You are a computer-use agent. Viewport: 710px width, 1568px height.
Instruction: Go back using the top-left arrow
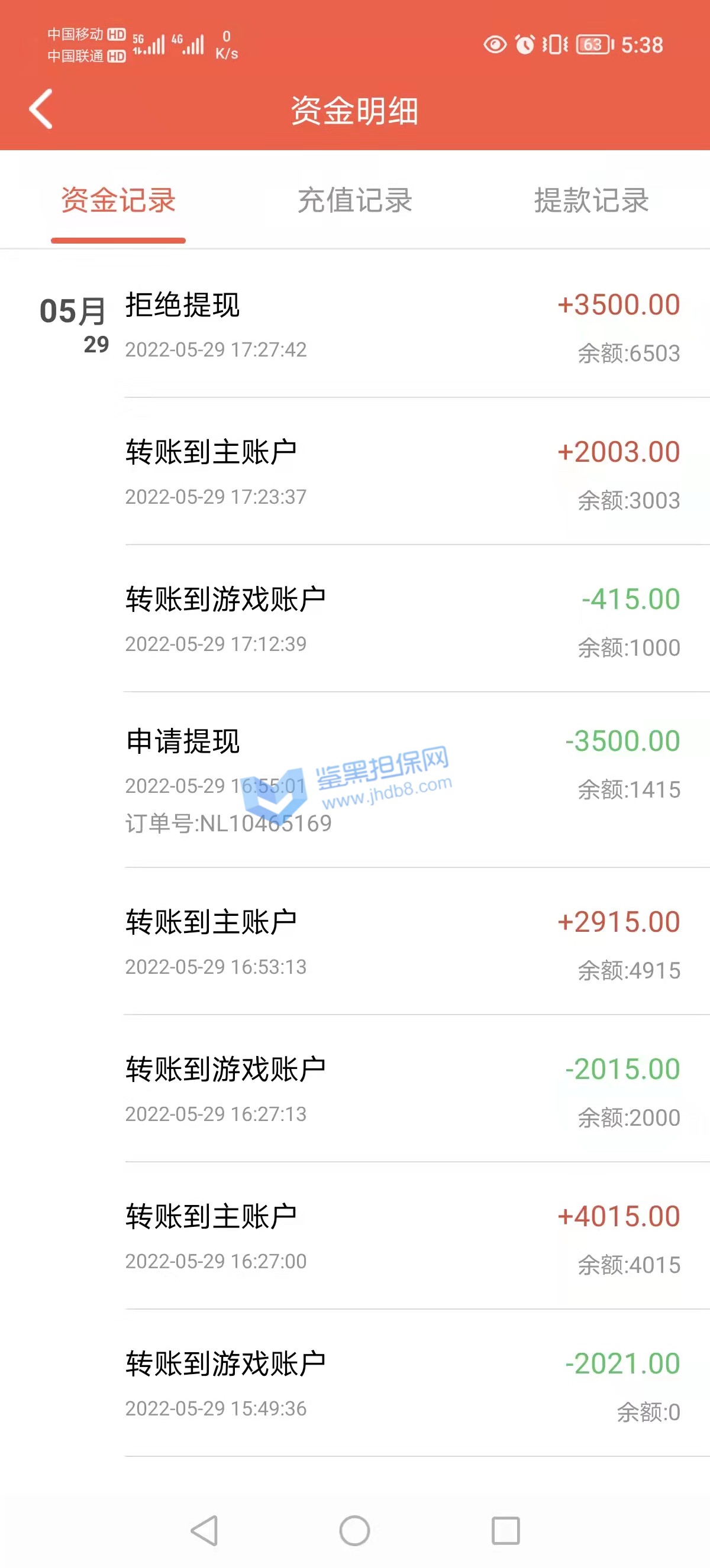point(41,109)
